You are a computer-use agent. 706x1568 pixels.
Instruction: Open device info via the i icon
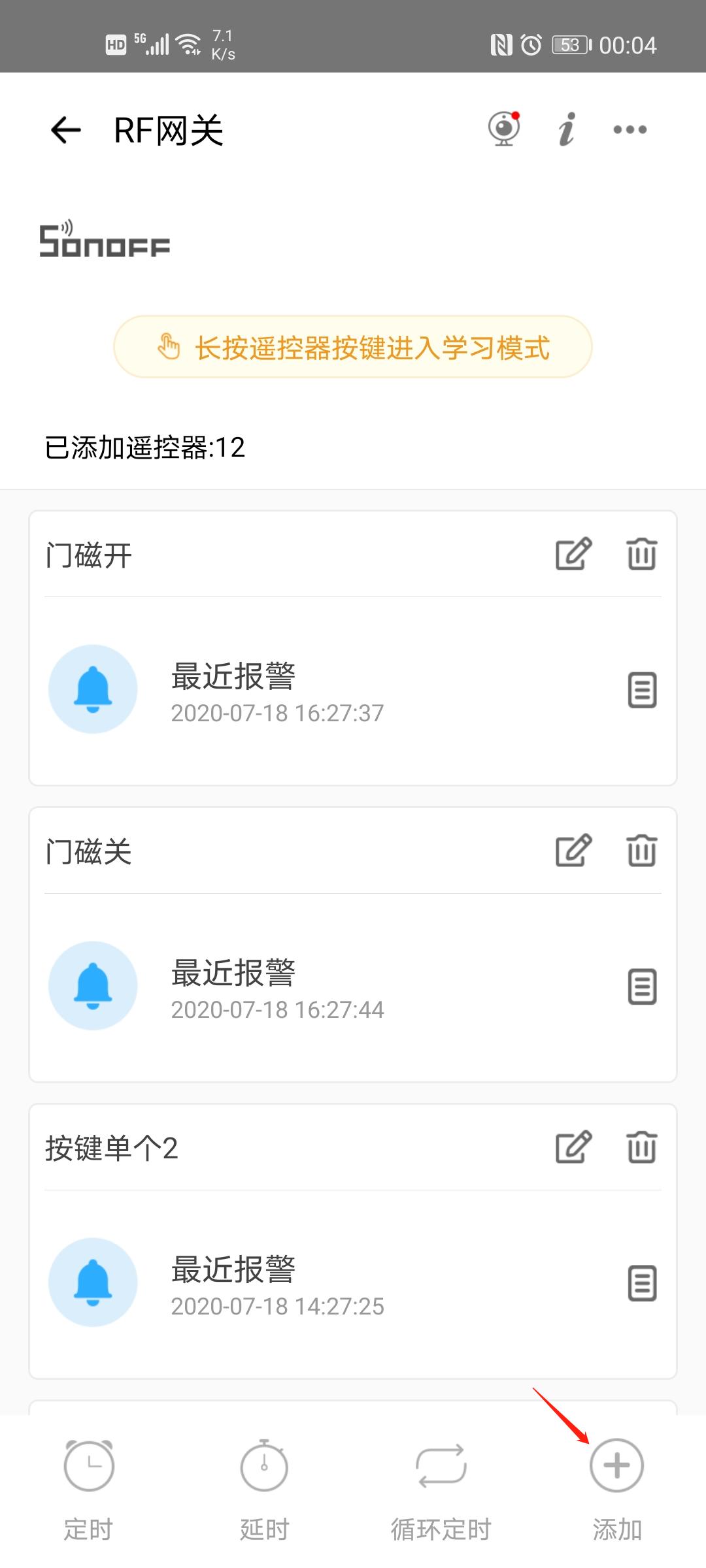tap(566, 129)
